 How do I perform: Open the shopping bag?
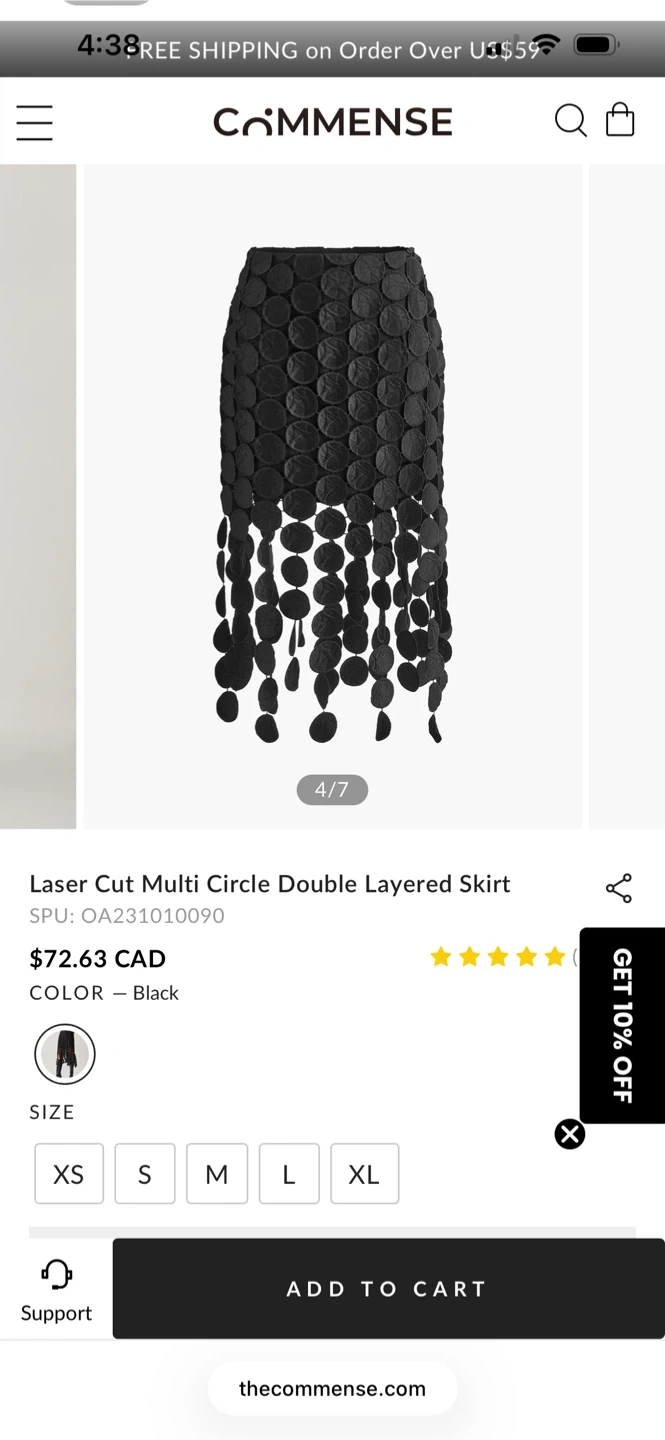point(620,121)
